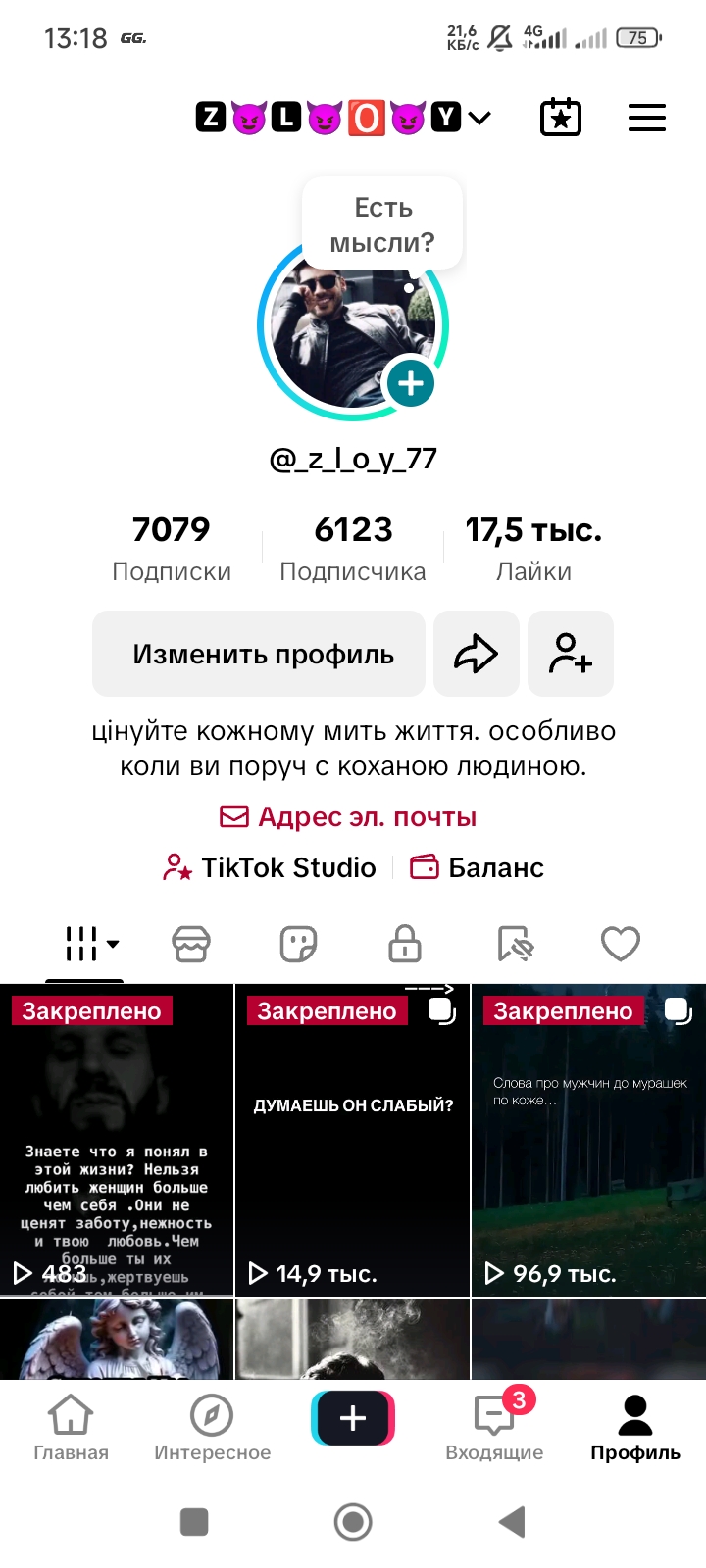Open the pinned video ДУМАЕШЬ ОН СЛАБЫЙ?
The width and height of the screenshot is (706, 1568).
coord(353,1137)
